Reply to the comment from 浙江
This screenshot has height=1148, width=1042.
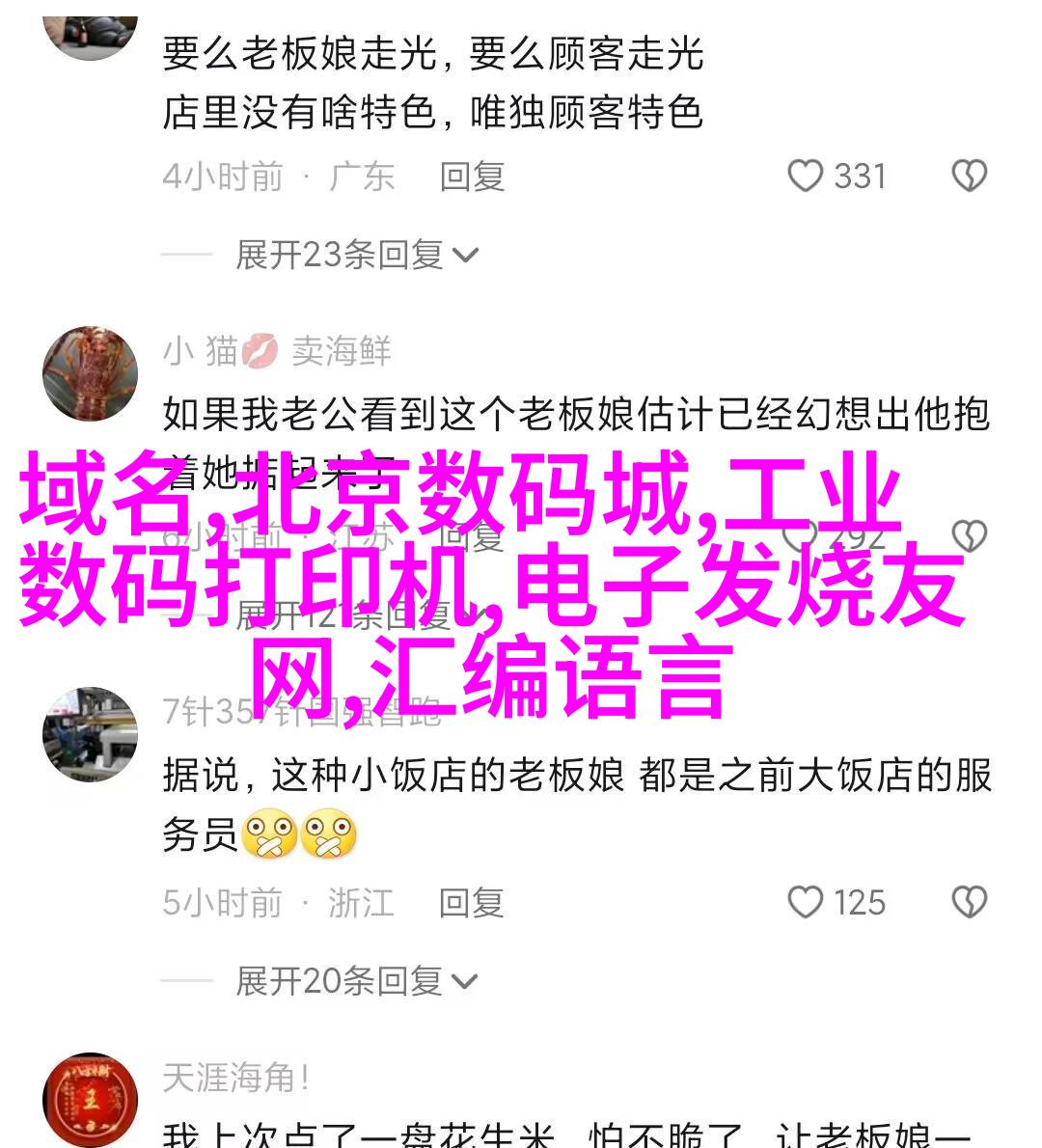click(472, 903)
